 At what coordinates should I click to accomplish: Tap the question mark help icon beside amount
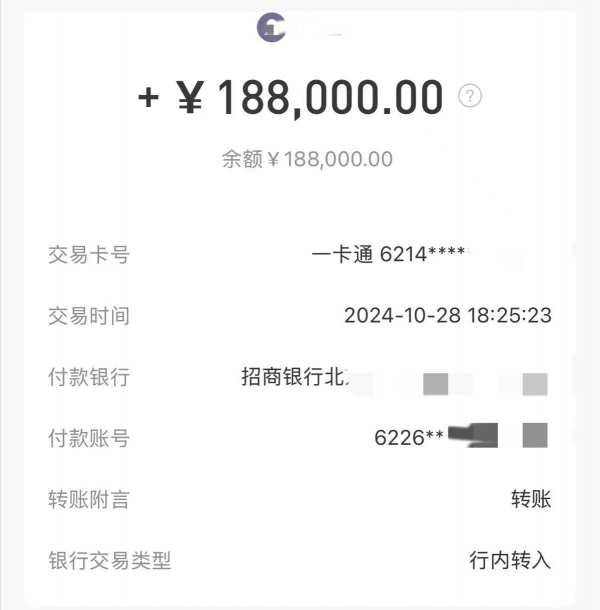click(470, 96)
